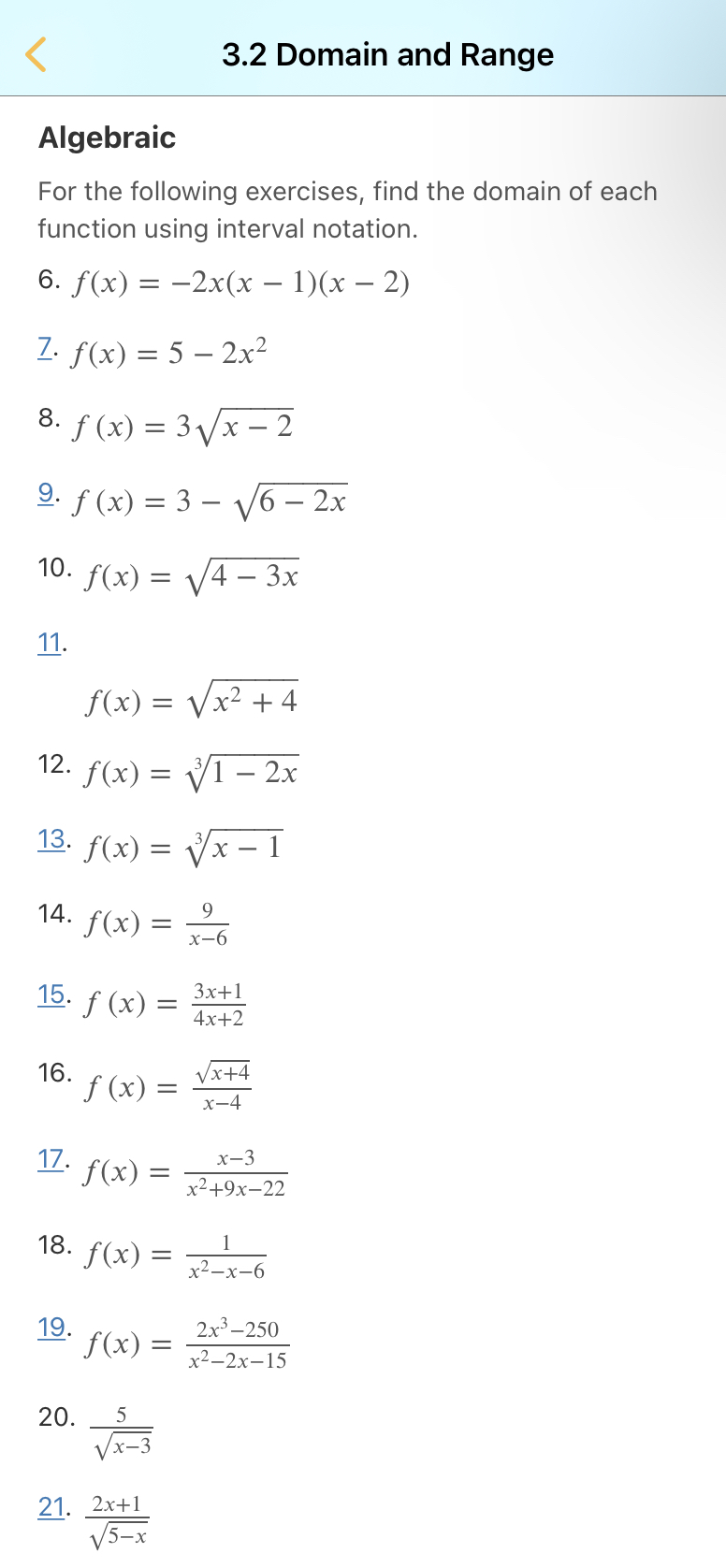Select the Algebraic section heading

coord(107,137)
